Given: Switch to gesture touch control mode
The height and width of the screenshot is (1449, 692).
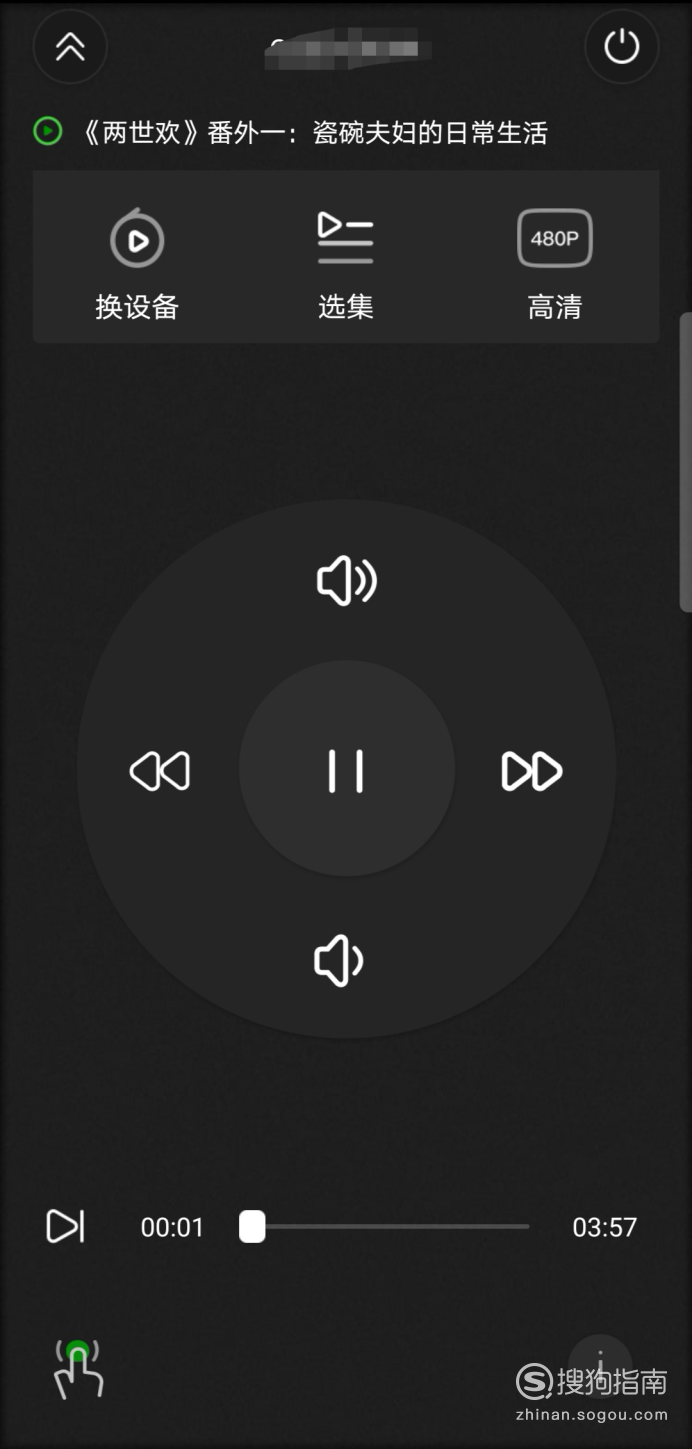Looking at the screenshot, I should [78, 1368].
